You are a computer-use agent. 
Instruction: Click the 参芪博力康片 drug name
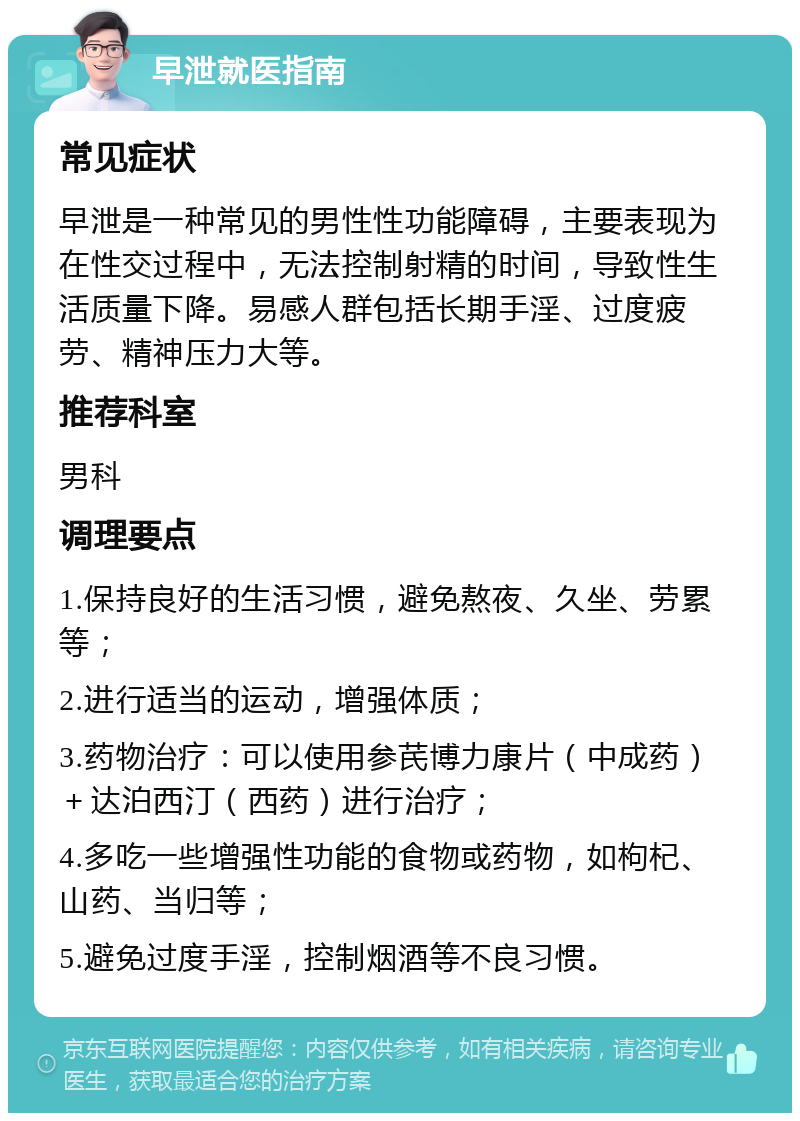tap(440, 760)
